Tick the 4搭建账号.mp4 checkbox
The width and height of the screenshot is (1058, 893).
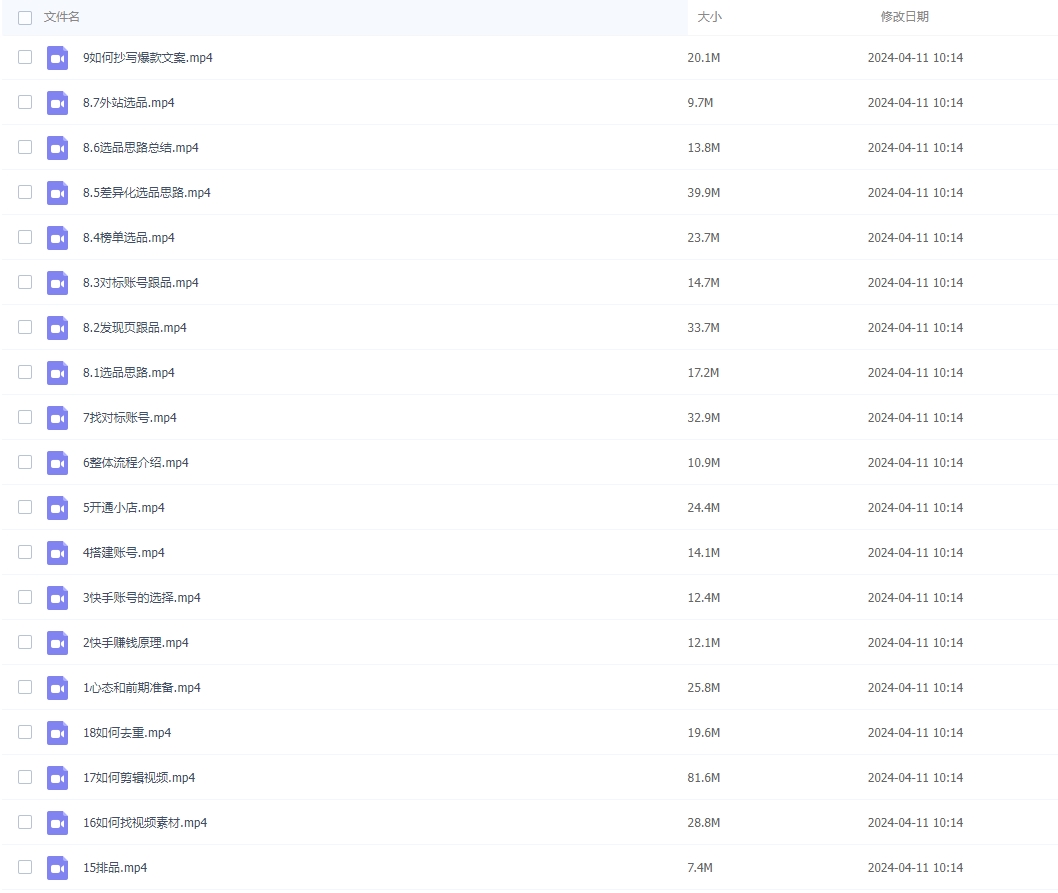[25, 552]
